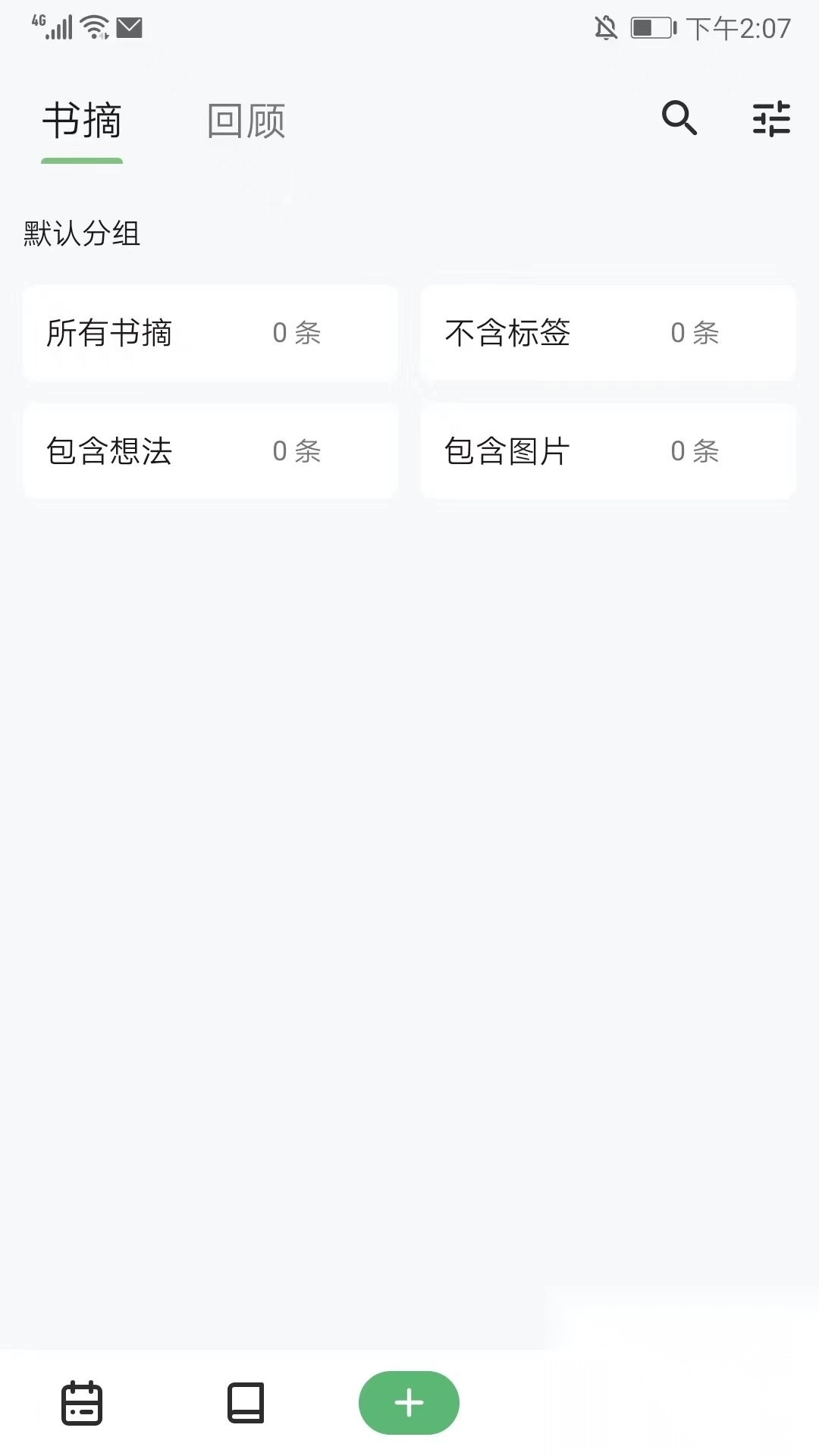View the 包含图片 group
This screenshot has height=1456, width=819.
(x=607, y=451)
